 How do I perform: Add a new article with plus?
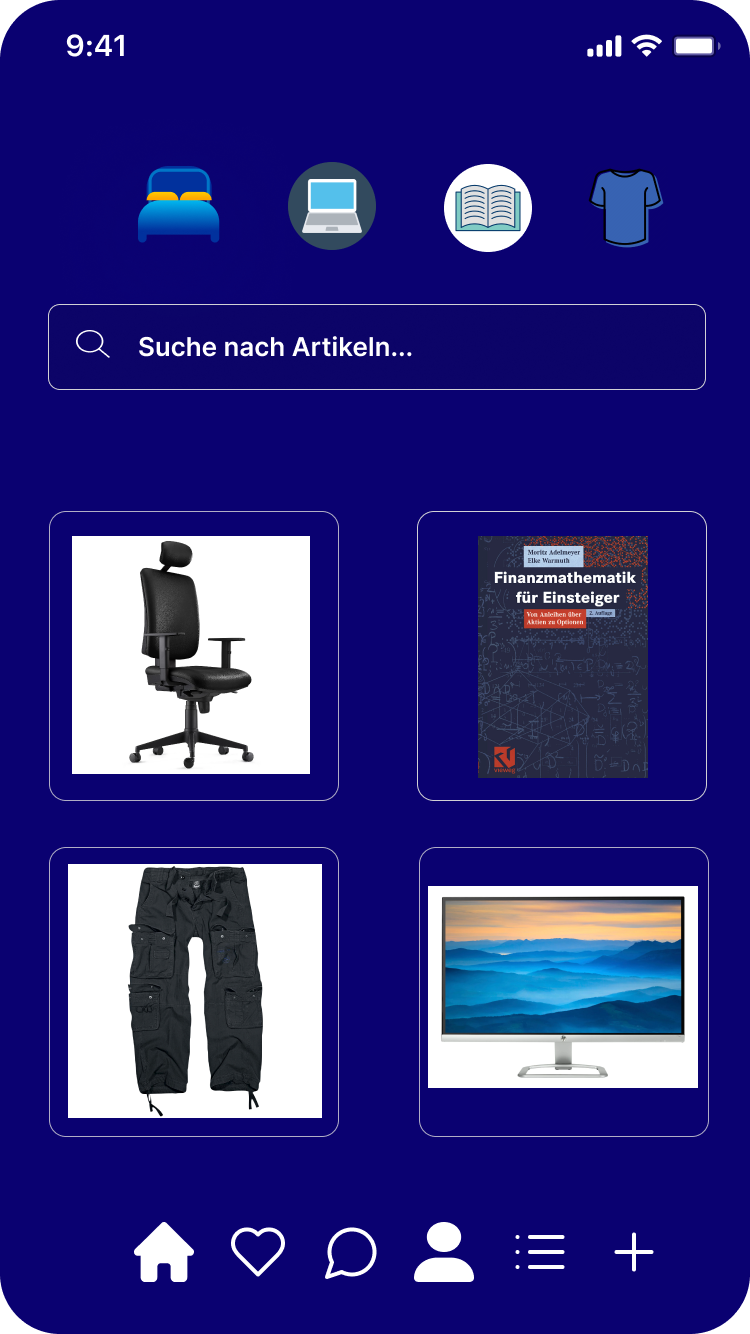(x=634, y=1252)
